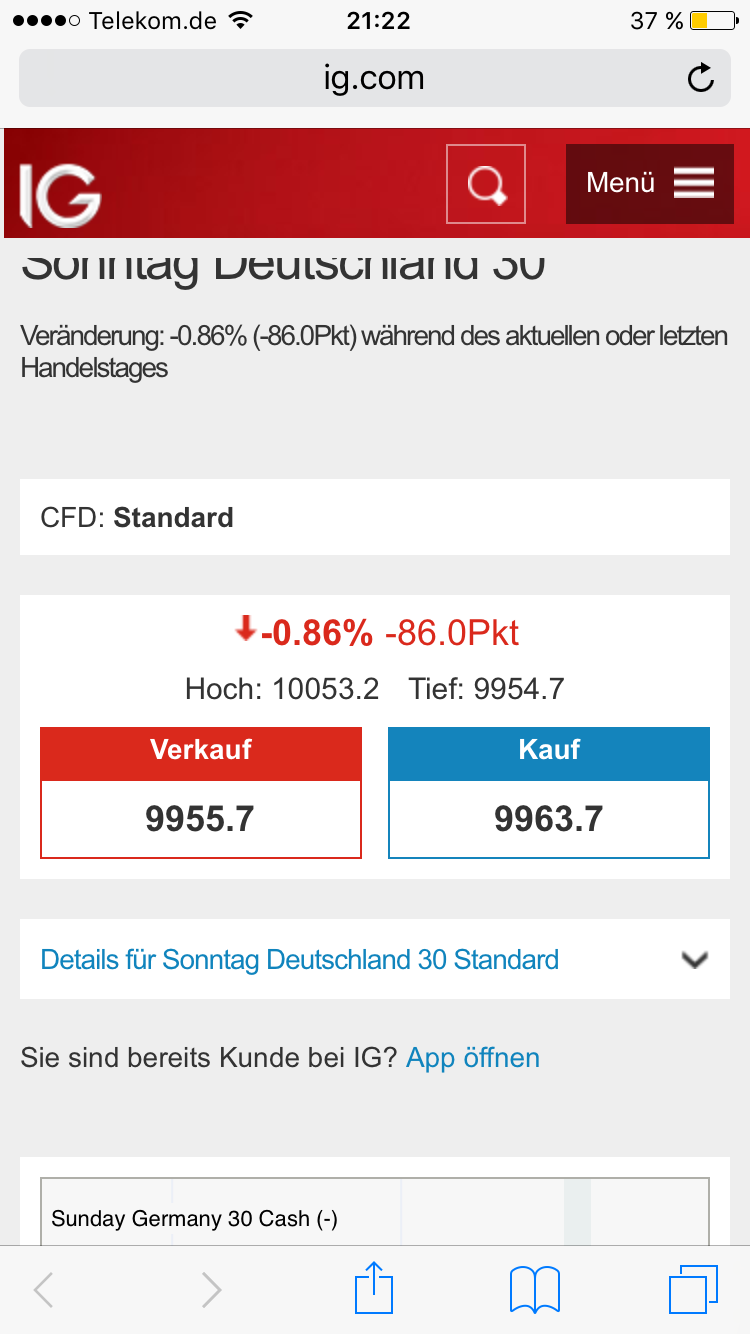The image size is (750, 1334).
Task: Open Safari bookmarks
Action: click(x=534, y=1289)
